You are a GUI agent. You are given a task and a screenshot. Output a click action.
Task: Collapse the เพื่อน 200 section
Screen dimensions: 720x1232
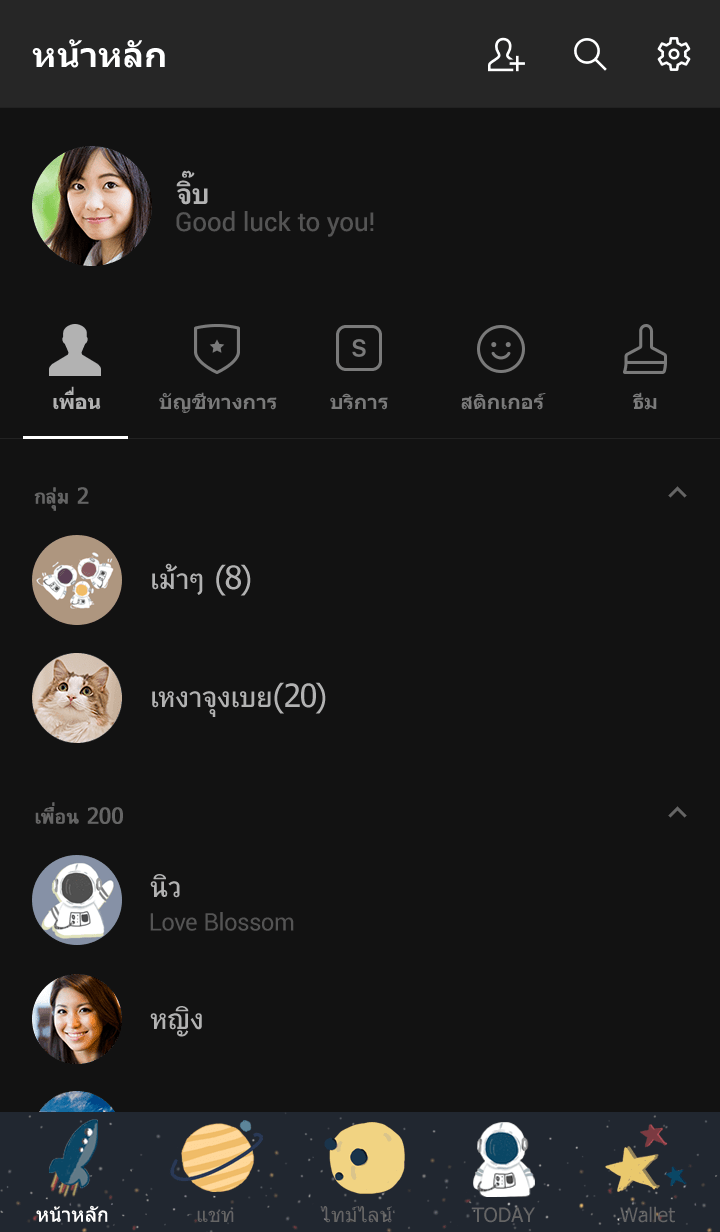tap(677, 813)
